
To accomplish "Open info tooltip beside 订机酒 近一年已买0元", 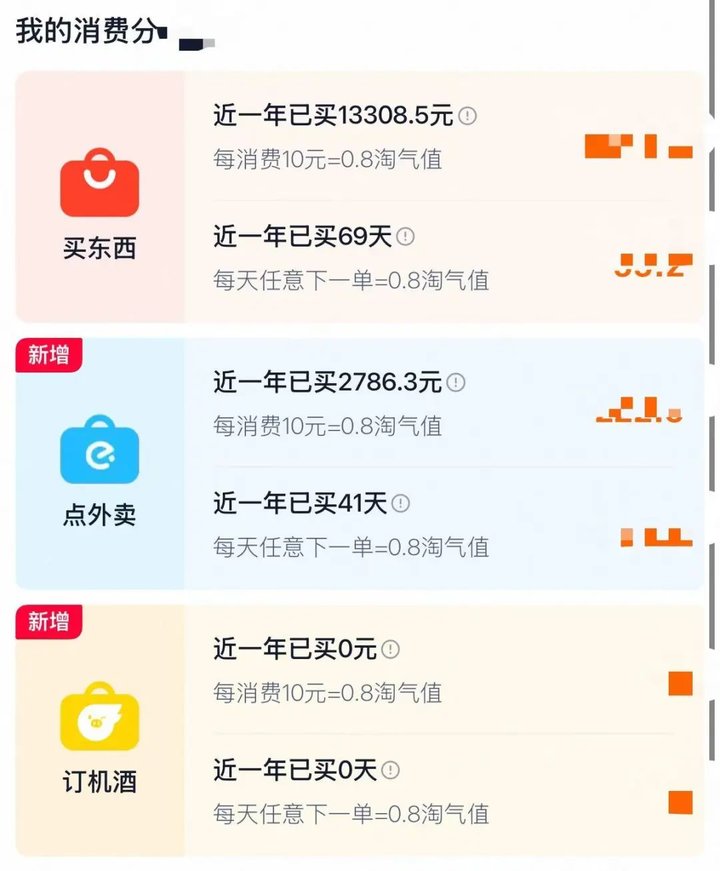I will point(388,650).
